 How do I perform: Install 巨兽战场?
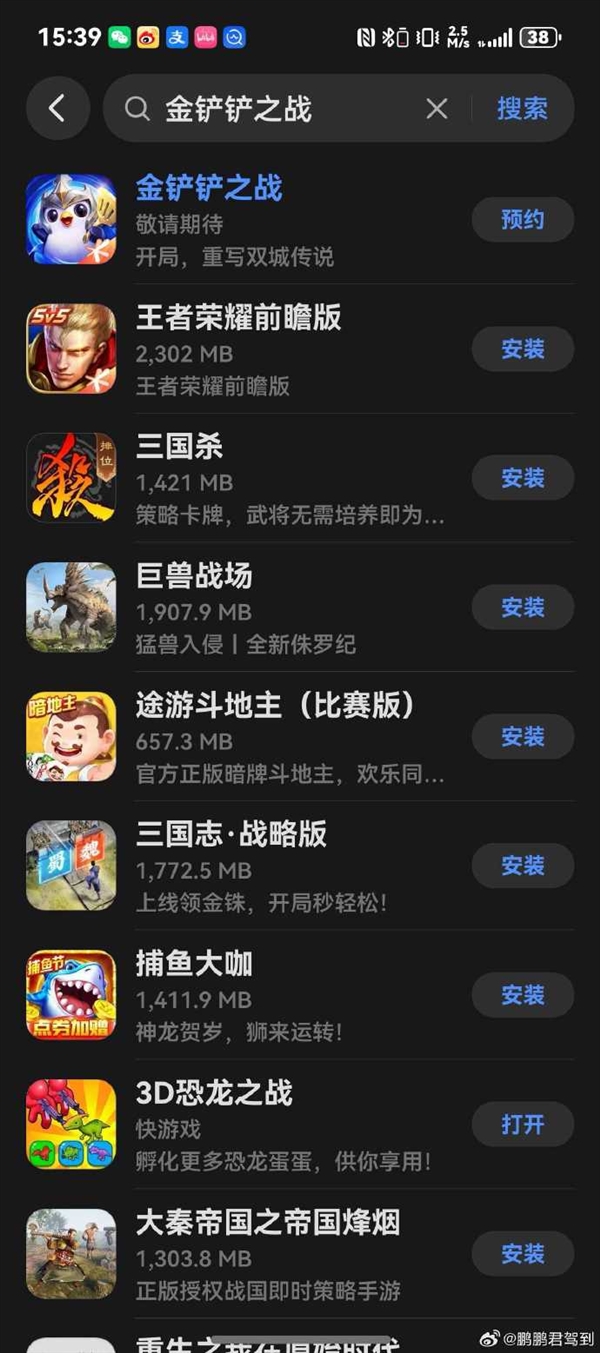pyautogui.click(x=522, y=607)
